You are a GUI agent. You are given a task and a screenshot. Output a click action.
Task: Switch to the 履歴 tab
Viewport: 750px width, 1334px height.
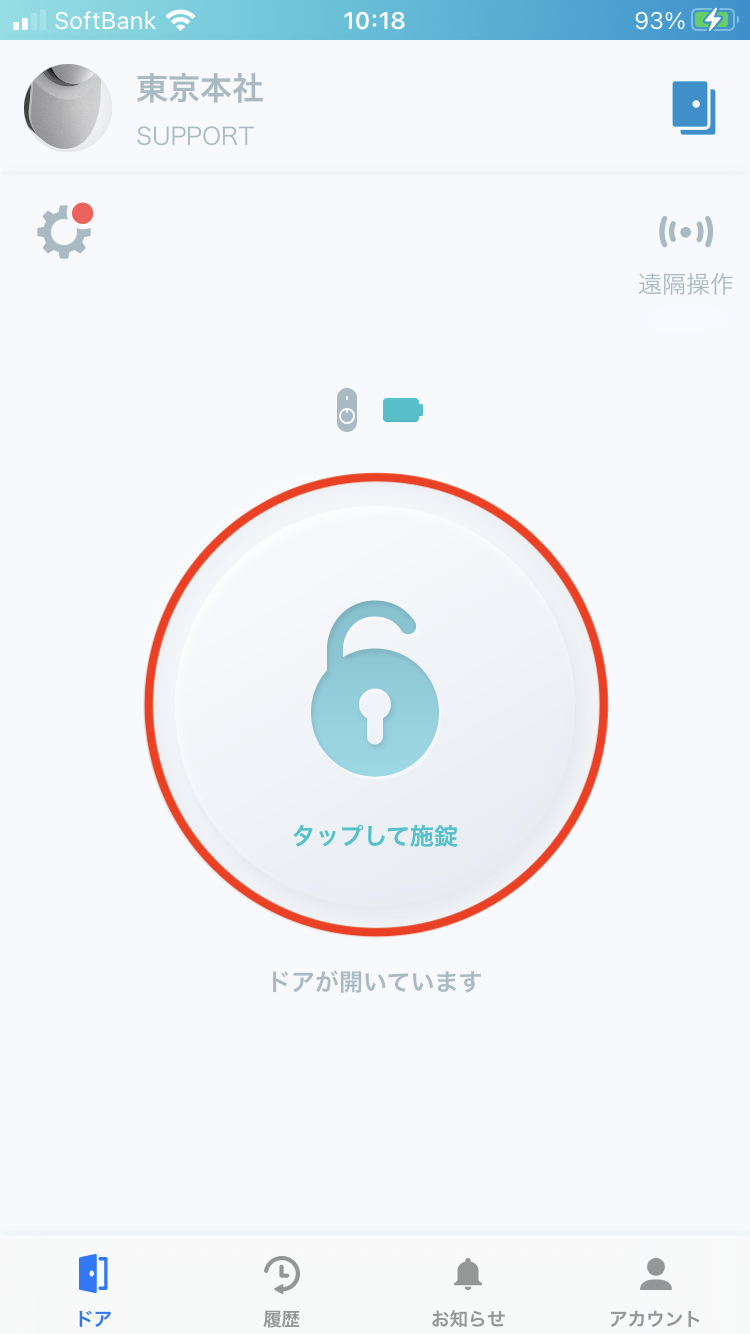281,1289
